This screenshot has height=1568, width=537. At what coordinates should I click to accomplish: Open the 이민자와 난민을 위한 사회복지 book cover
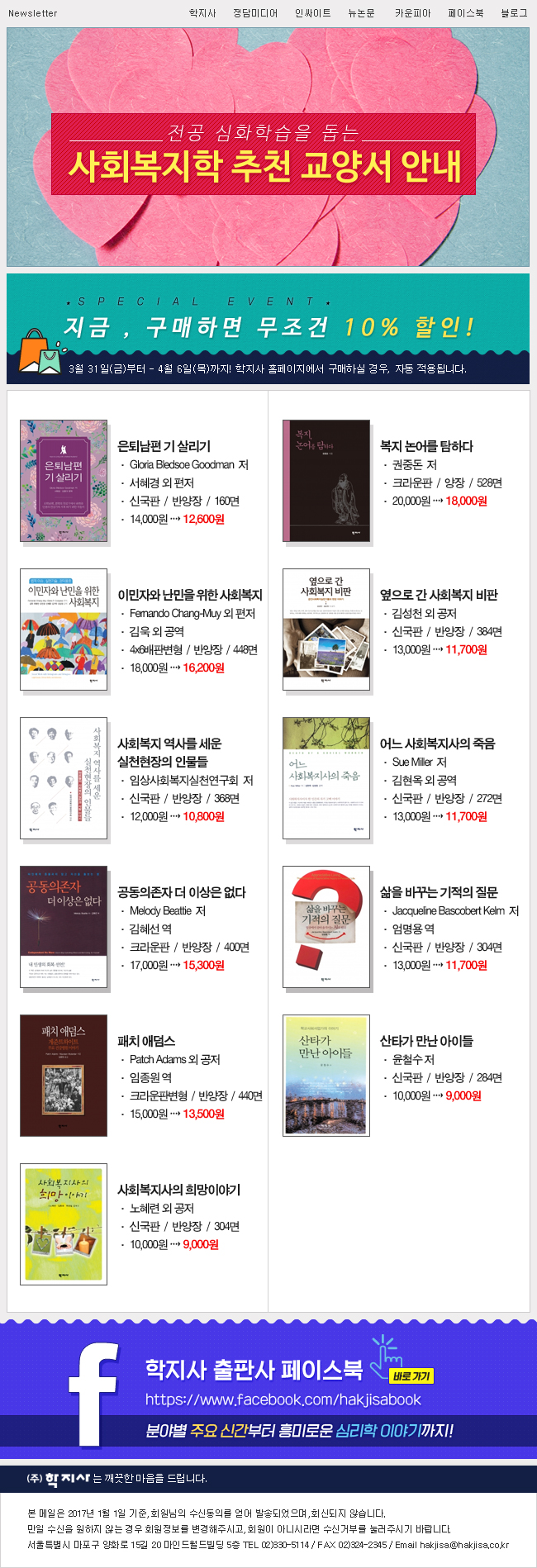click(64, 630)
